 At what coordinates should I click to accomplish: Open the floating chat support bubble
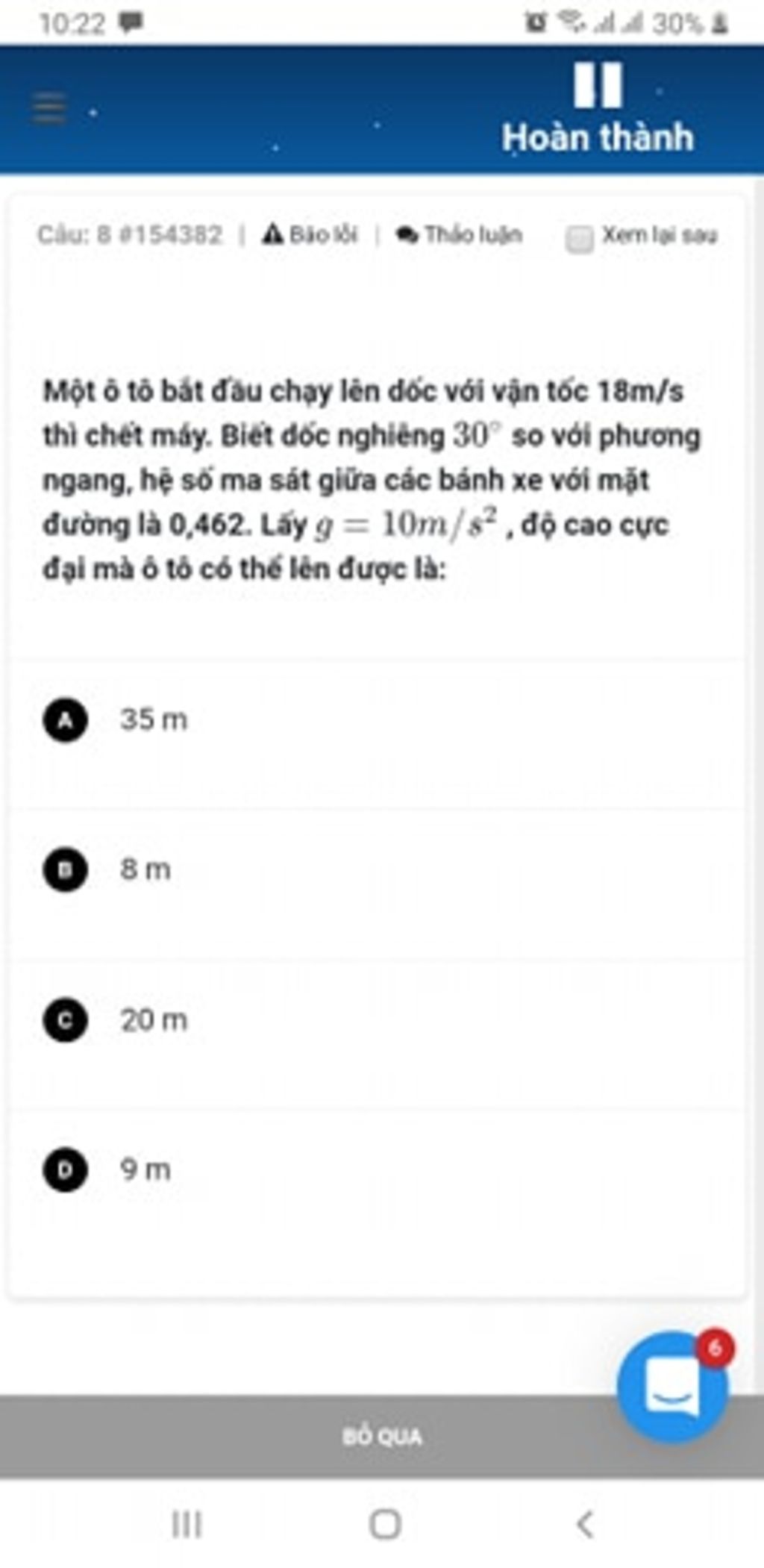coord(671,1387)
